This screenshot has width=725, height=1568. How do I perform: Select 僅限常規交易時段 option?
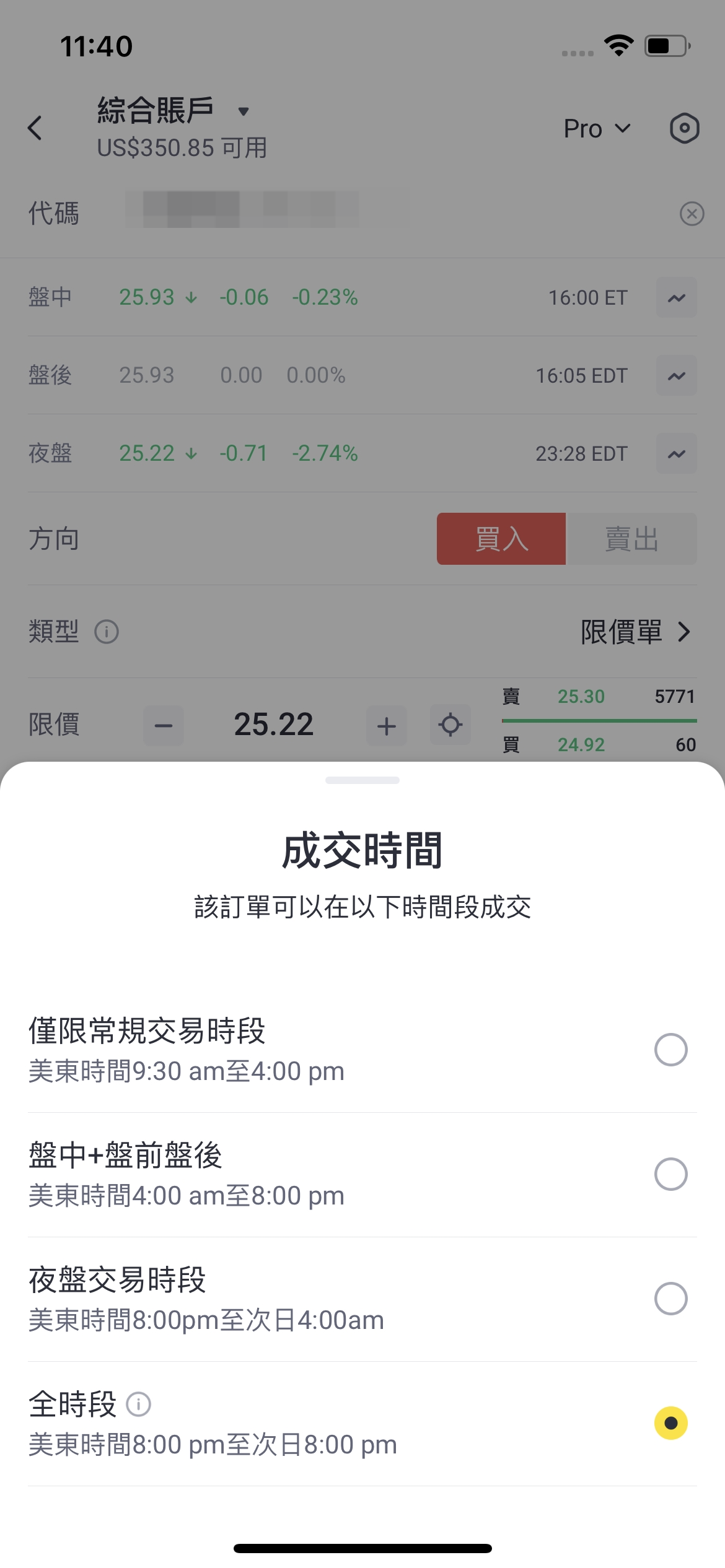362,1050
